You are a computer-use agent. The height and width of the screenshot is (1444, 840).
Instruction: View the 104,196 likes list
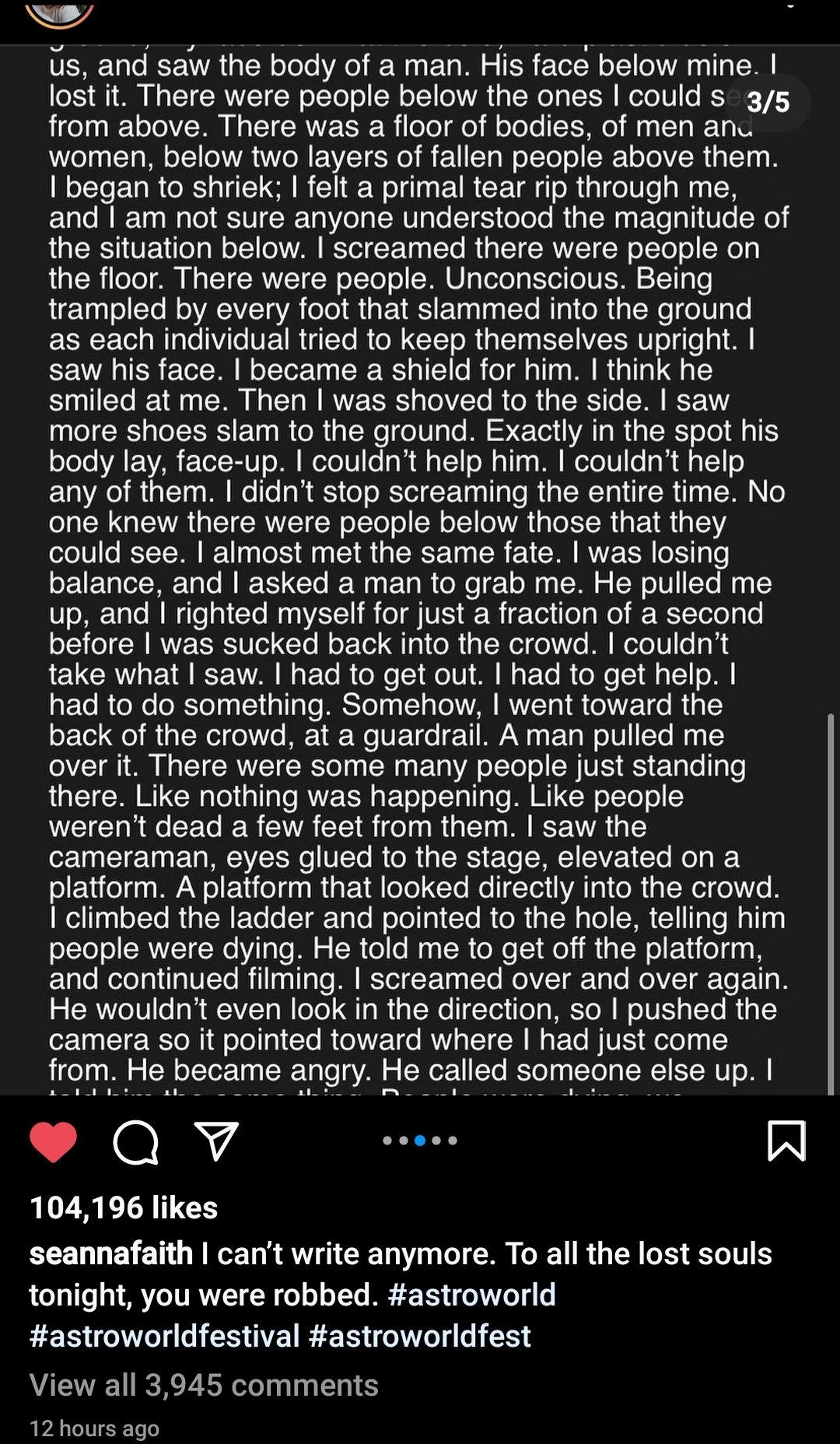(124, 1207)
